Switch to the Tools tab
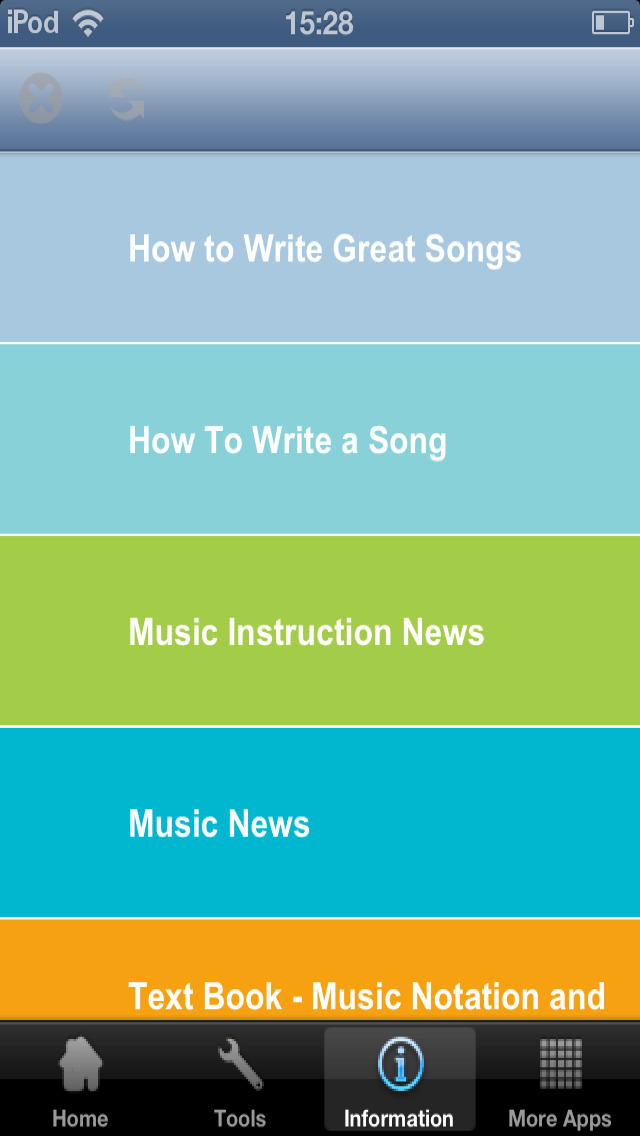The image size is (640, 1136). tap(240, 1080)
